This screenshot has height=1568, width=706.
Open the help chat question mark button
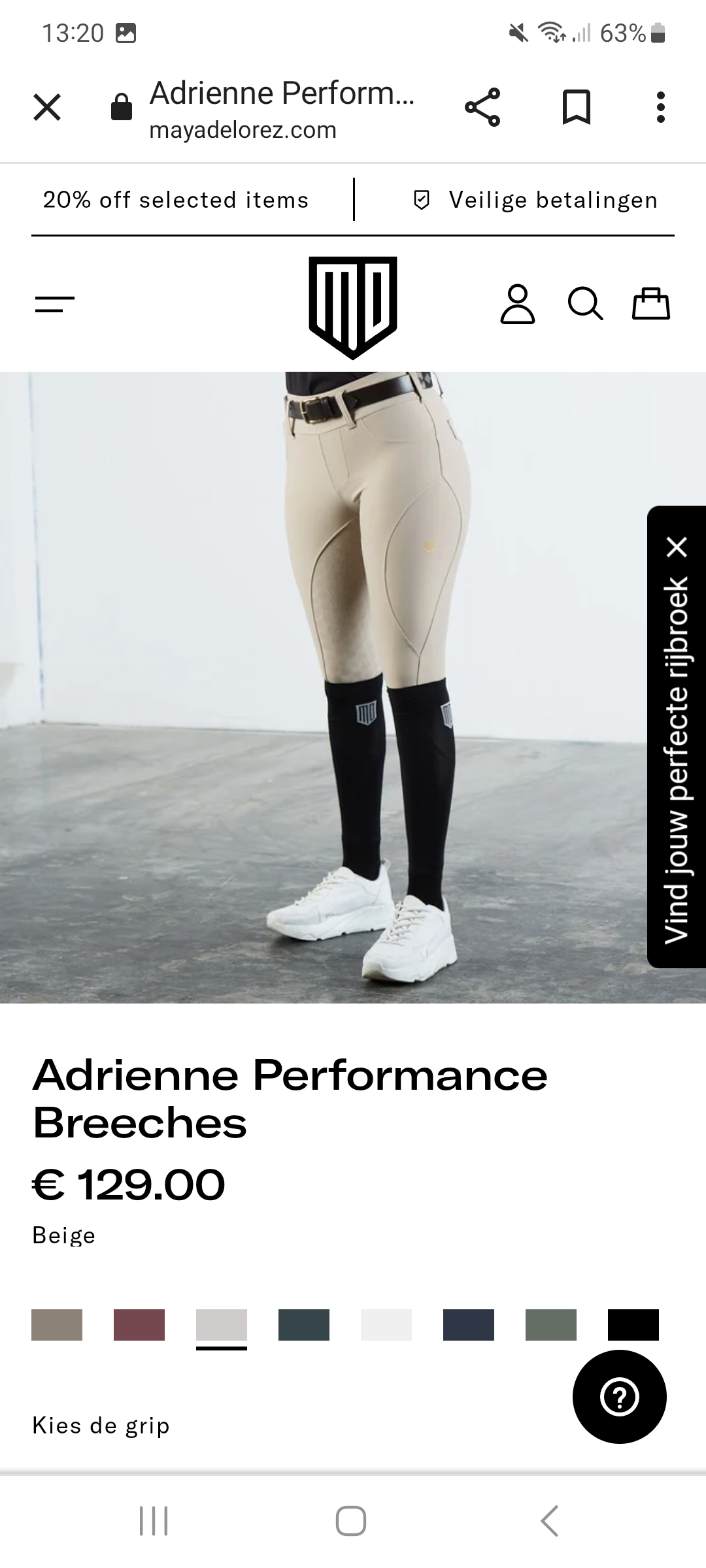pos(620,1396)
